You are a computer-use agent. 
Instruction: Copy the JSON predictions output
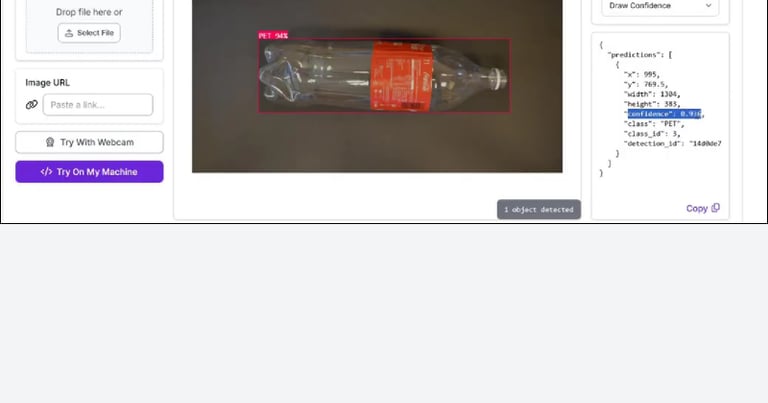pyautogui.click(x=703, y=208)
